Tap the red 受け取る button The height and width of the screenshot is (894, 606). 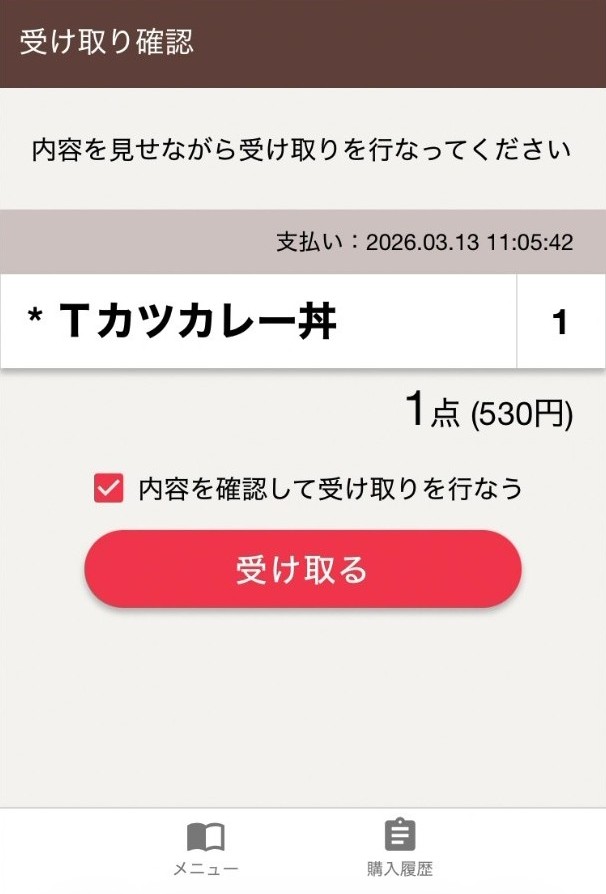click(x=303, y=569)
